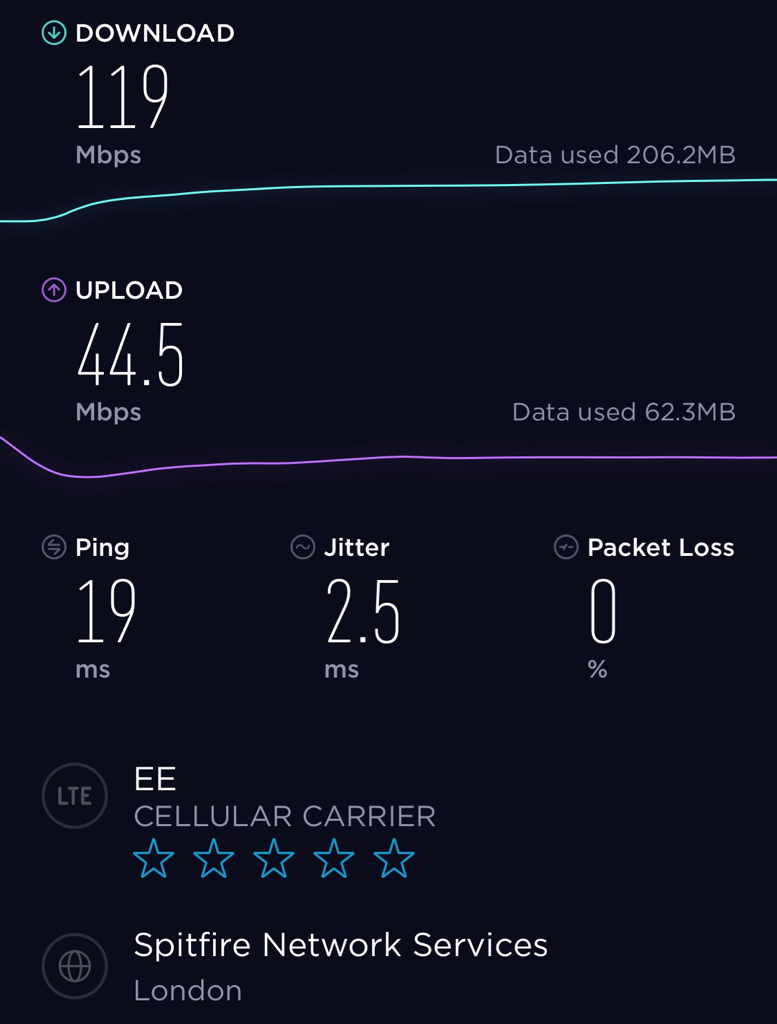Image resolution: width=777 pixels, height=1024 pixels.
Task: Rate EE carrier one star
Action: click(154, 859)
